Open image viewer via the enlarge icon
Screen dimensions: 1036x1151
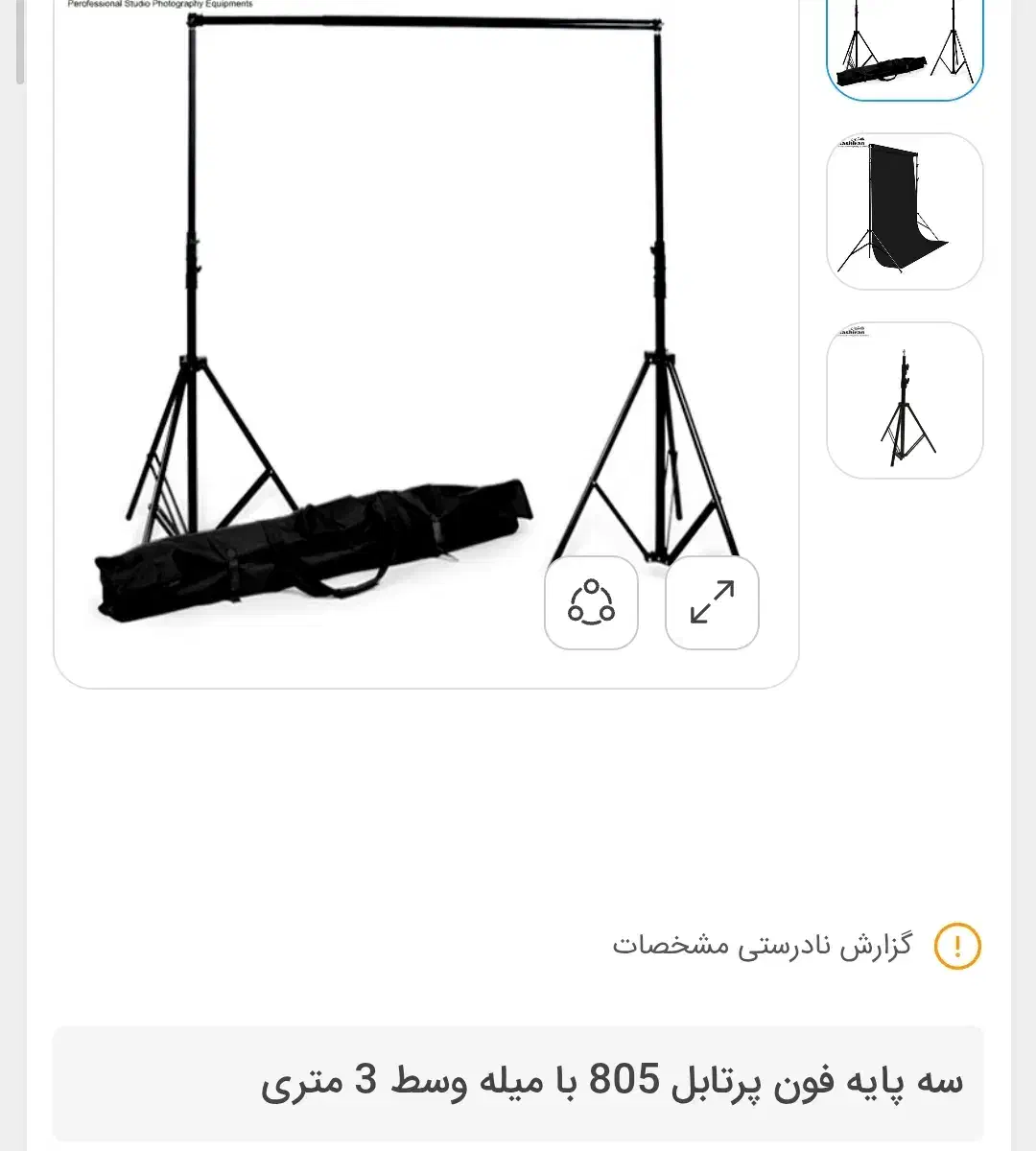pos(711,604)
